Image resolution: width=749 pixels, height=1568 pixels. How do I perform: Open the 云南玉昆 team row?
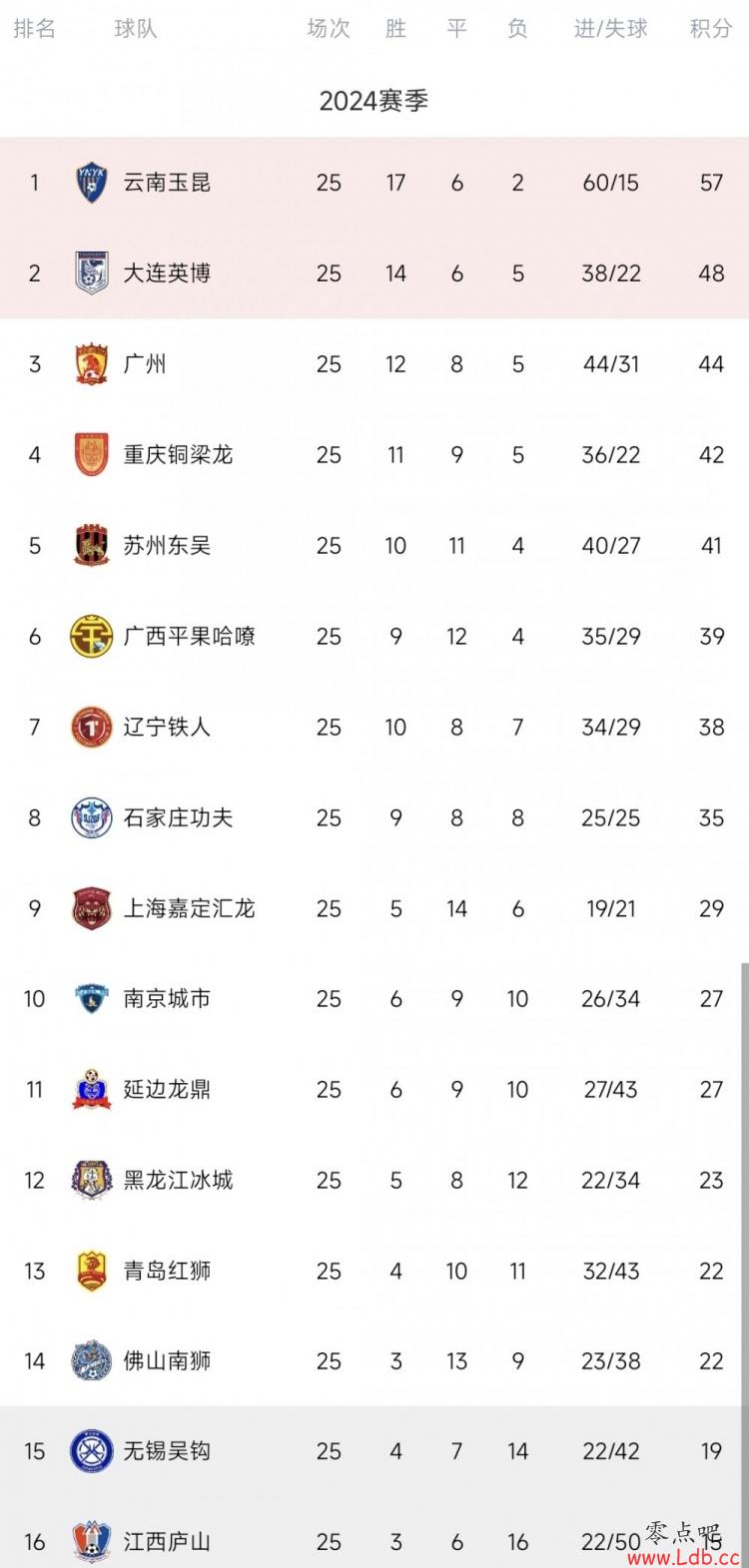(374, 183)
